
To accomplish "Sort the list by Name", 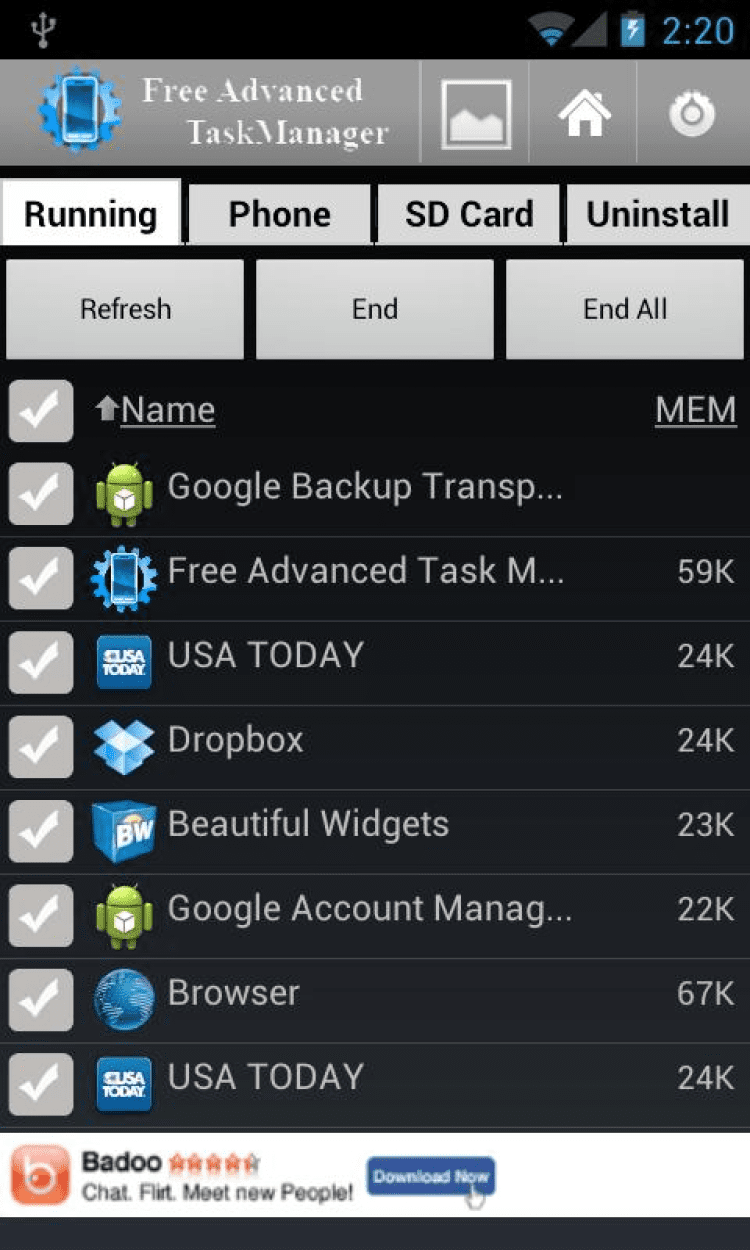I will [x=166, y=410].
